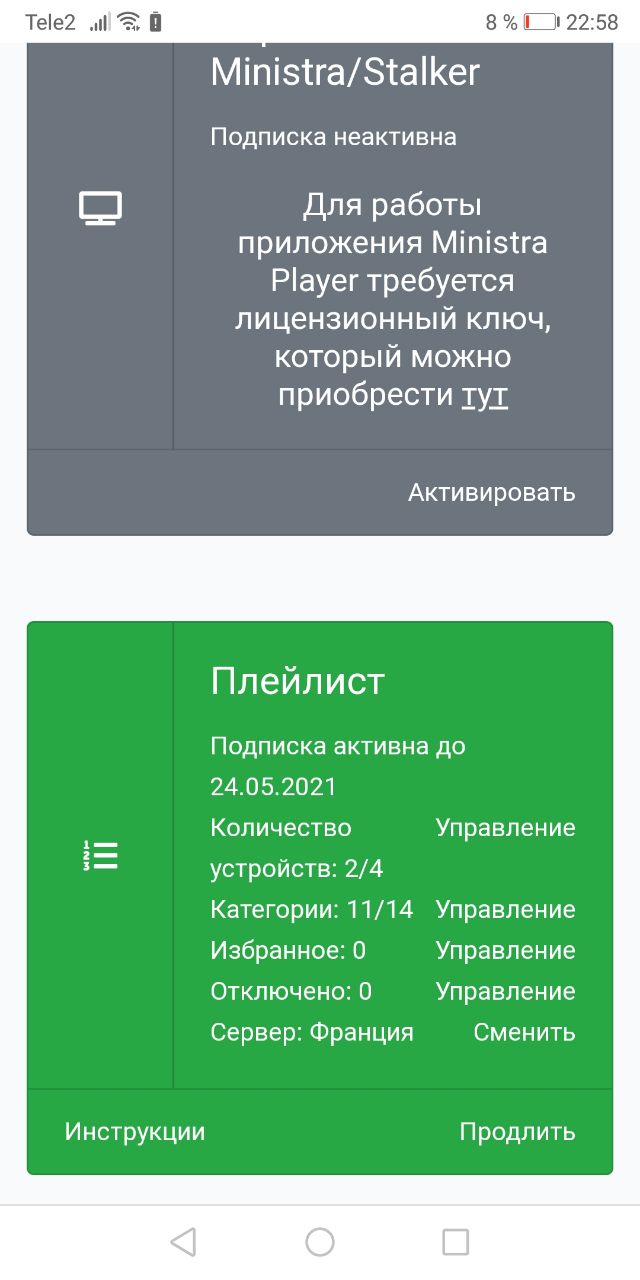This screenshot has height=1280, width=640.
Task: Go back with the system back button
Action: coord(183,1242)
